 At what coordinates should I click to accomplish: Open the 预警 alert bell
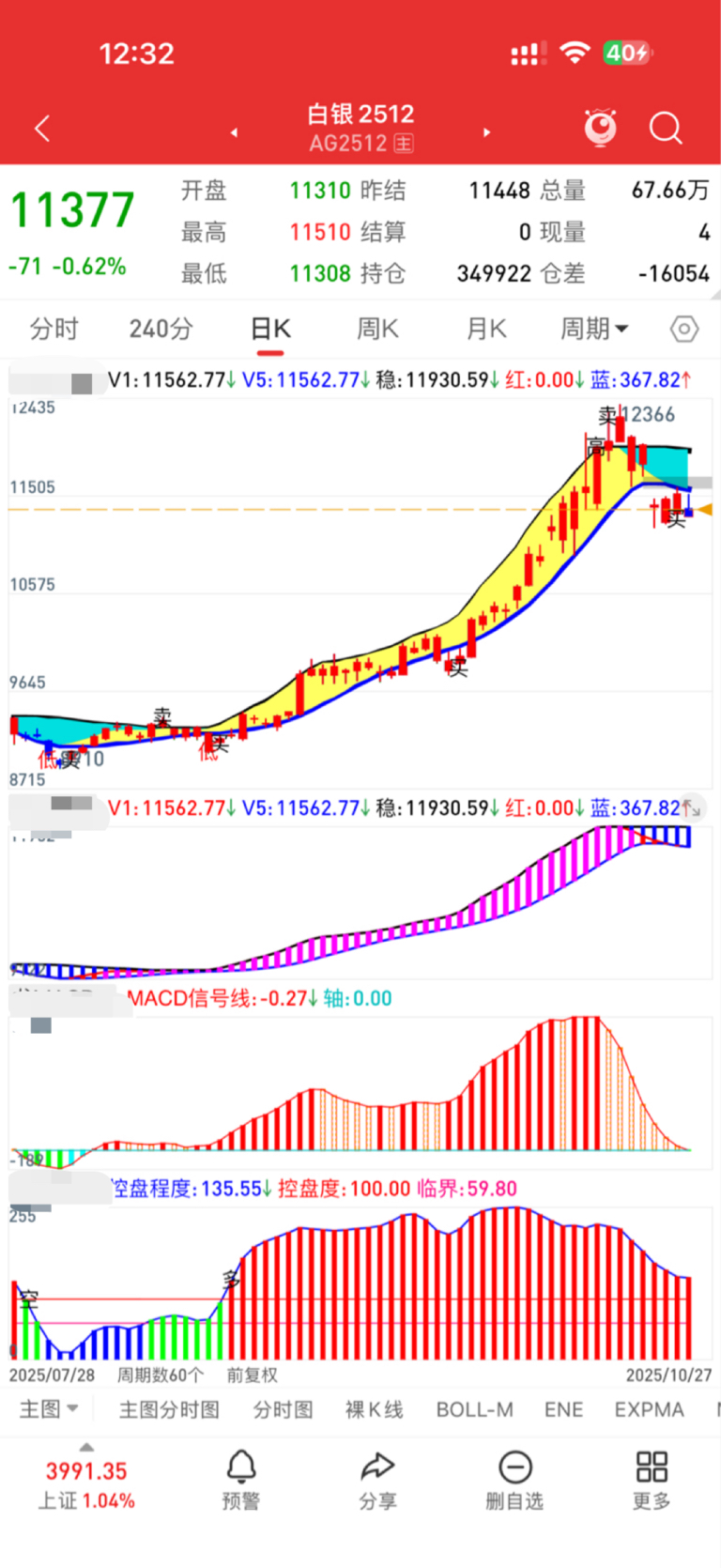pyautogui.click(x=241, y=1480)
